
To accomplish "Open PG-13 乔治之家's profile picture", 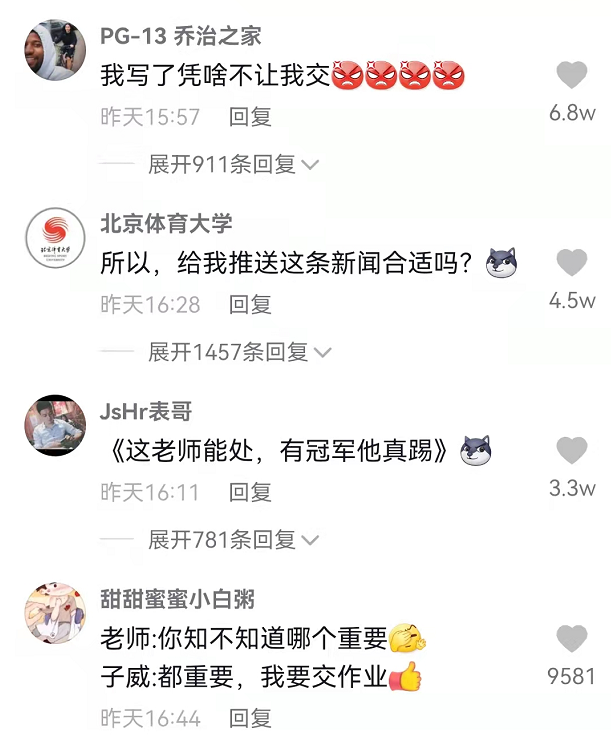I will tap(54, 50).
